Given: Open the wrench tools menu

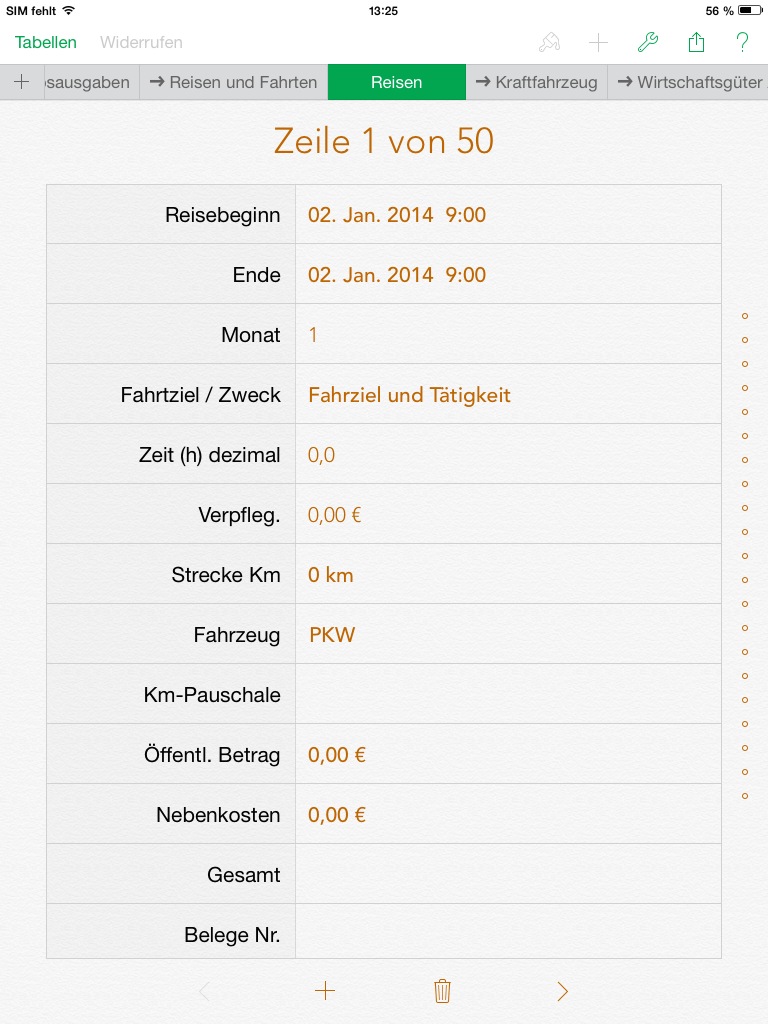Looking at the screenshot, I should [647, 42].
